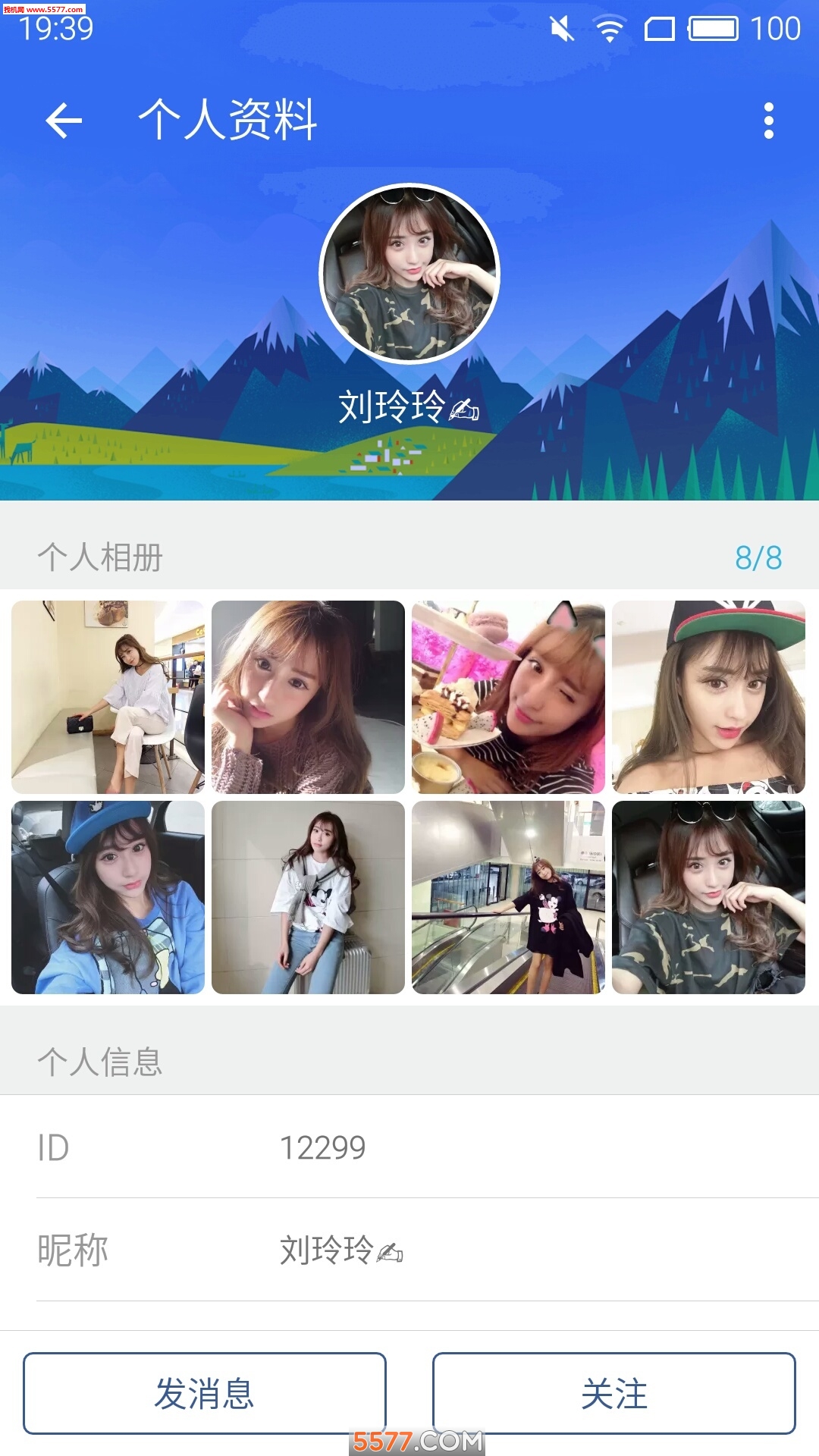The width and height of the screenshot is (819, 1456).
Task: Open the three-dot overflow menu
Action: [768, 120]
